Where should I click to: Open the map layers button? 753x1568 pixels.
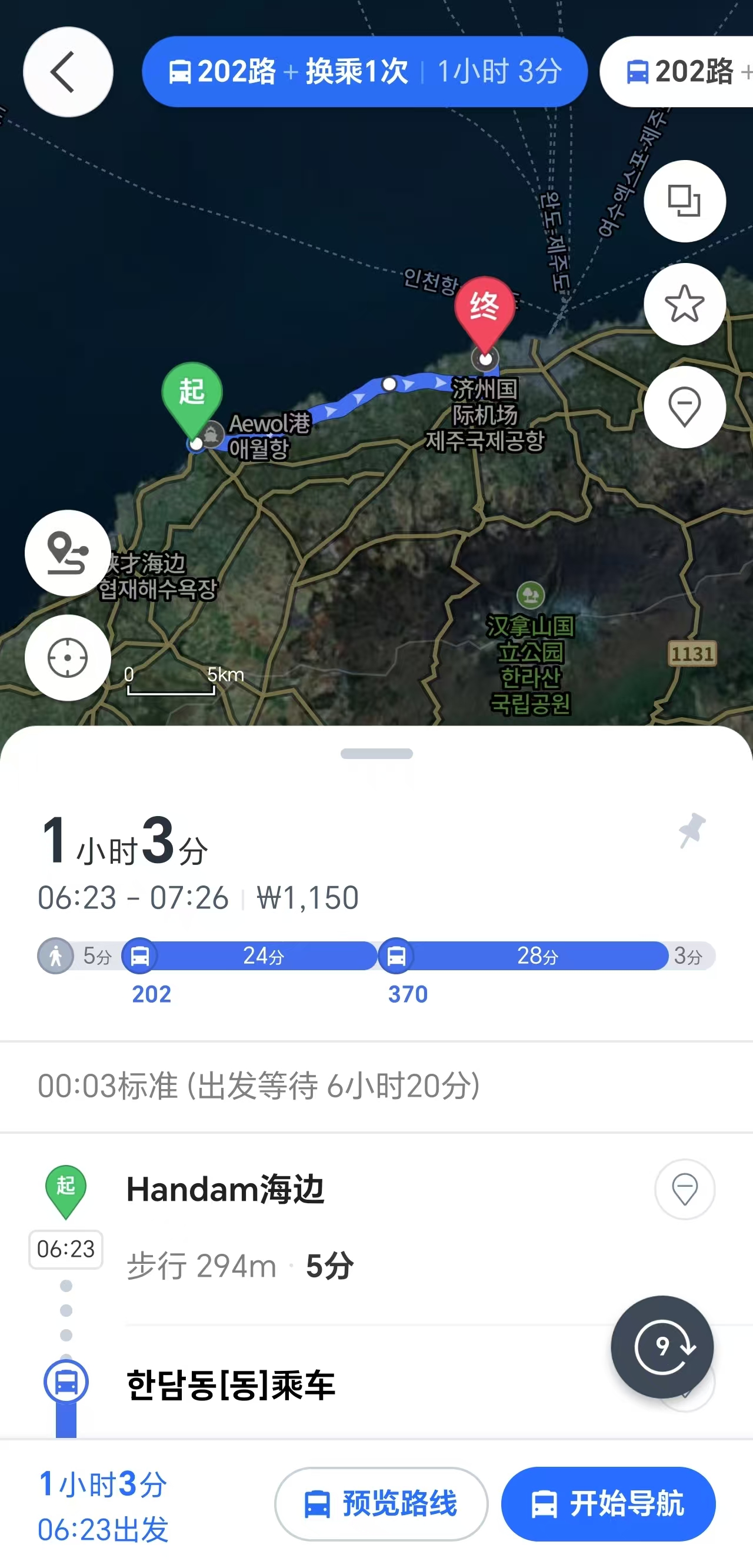(684, 201)
